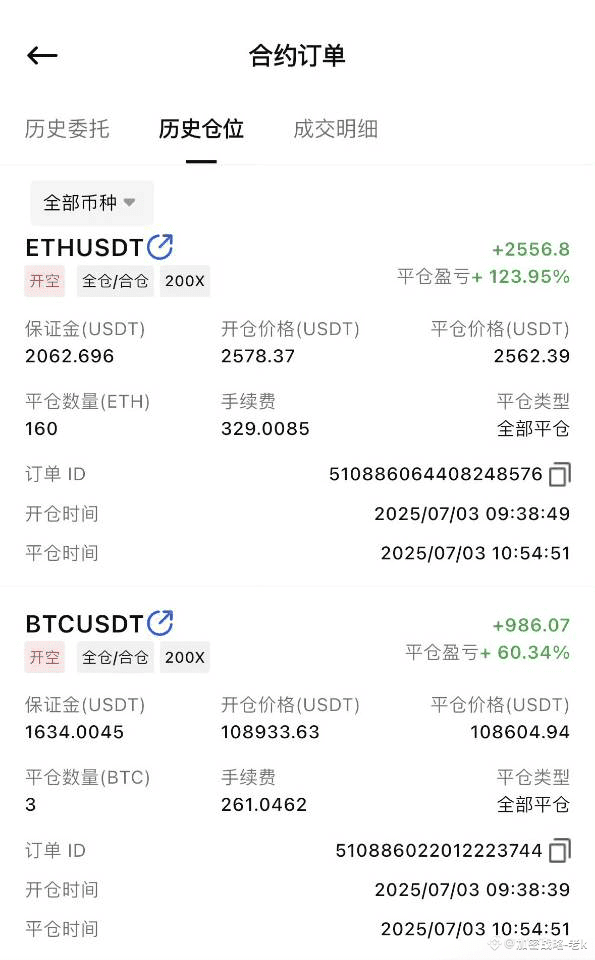
Task: Expand the 全部币种 dropdown filter
Action: [92, 203]
